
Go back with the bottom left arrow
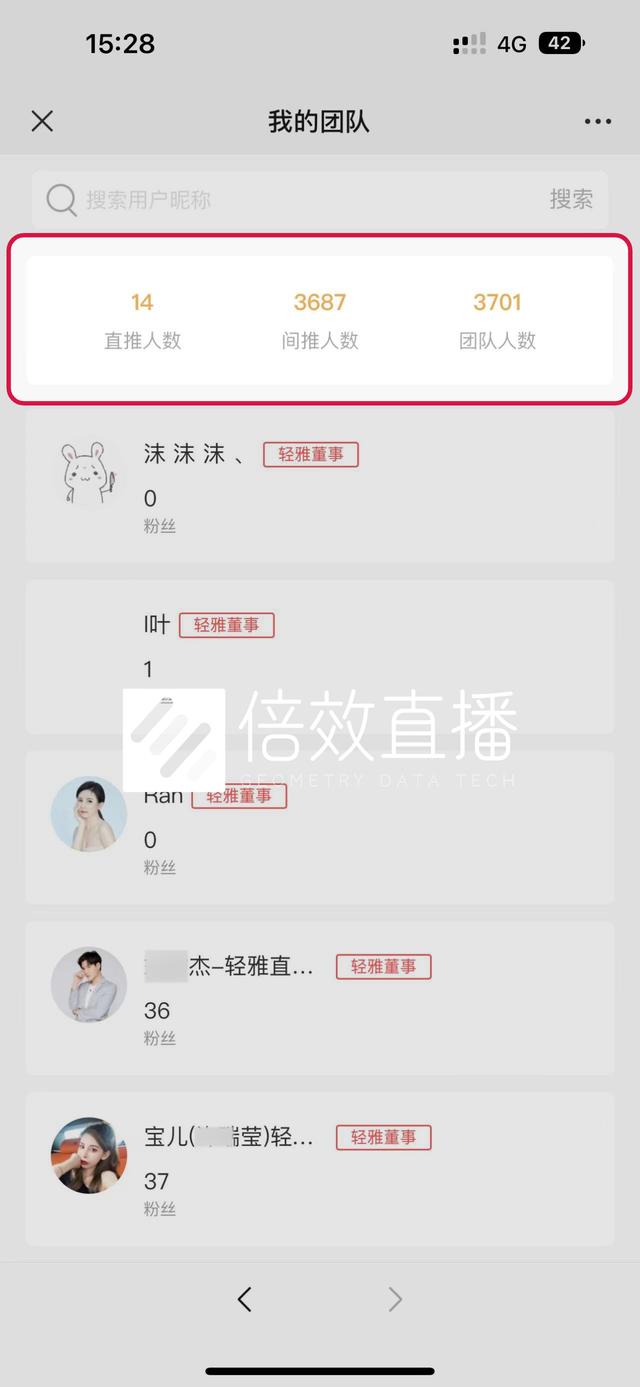click(x=245, y=1299)
